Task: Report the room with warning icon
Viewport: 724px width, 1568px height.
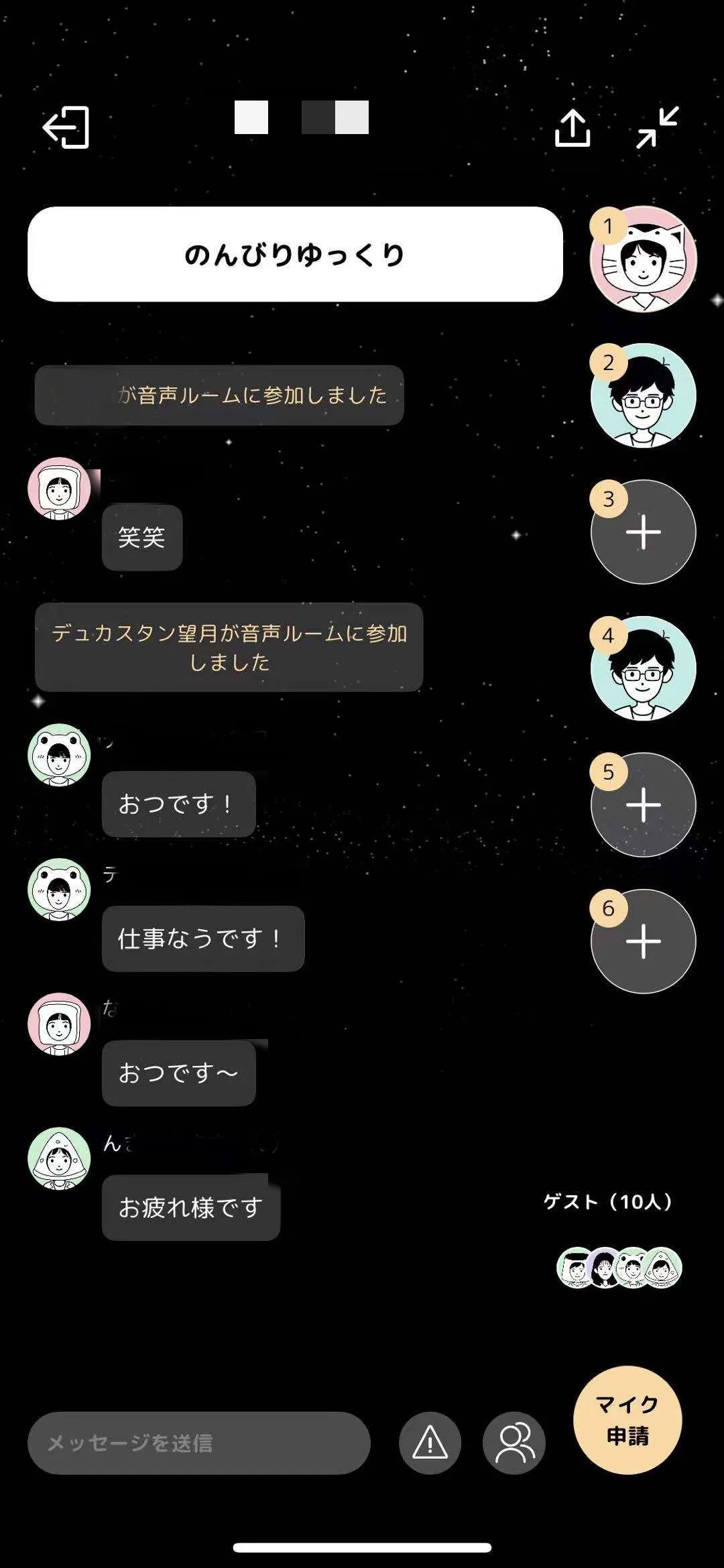Action: 430,1443
